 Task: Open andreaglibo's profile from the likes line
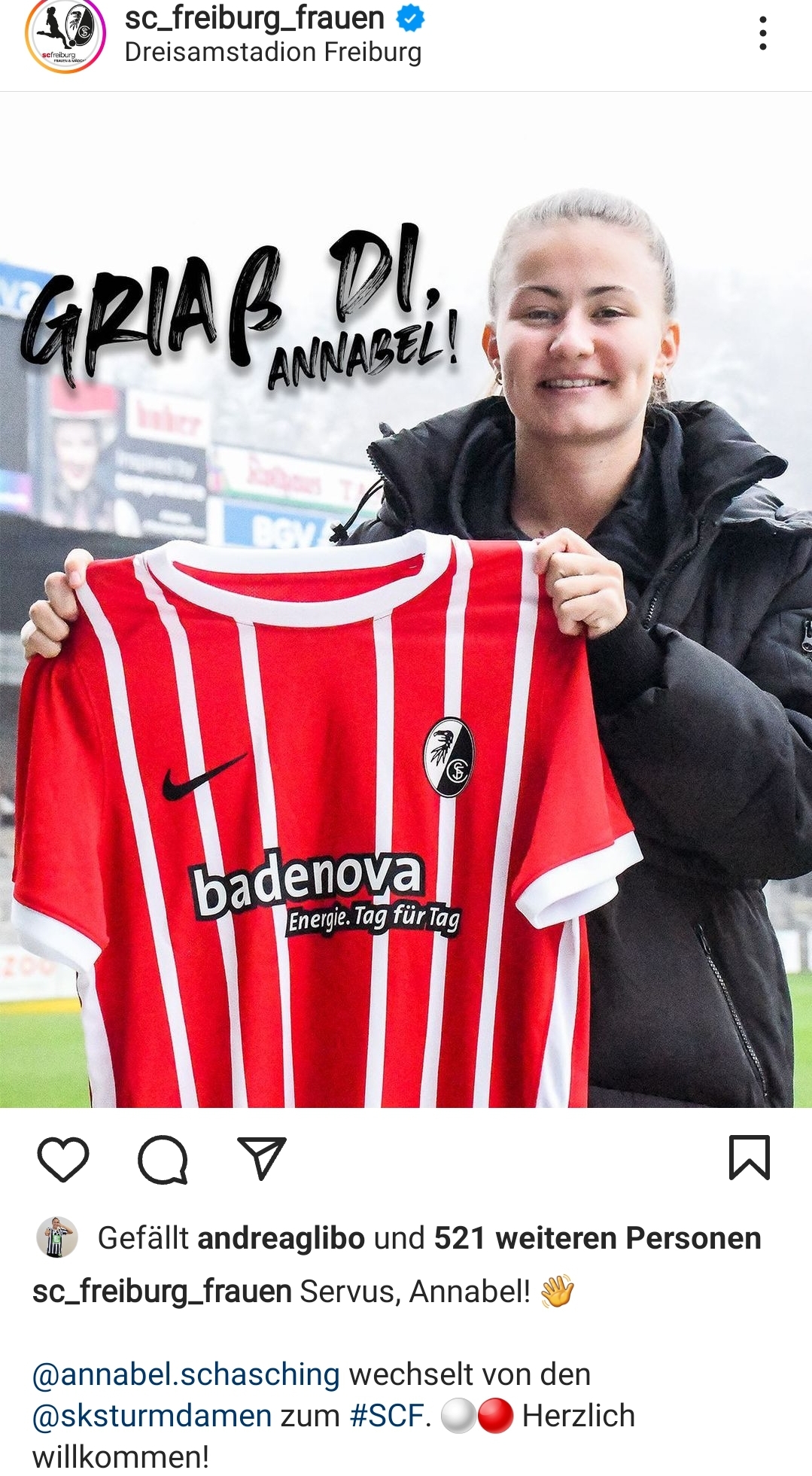tap(281, 1238)
